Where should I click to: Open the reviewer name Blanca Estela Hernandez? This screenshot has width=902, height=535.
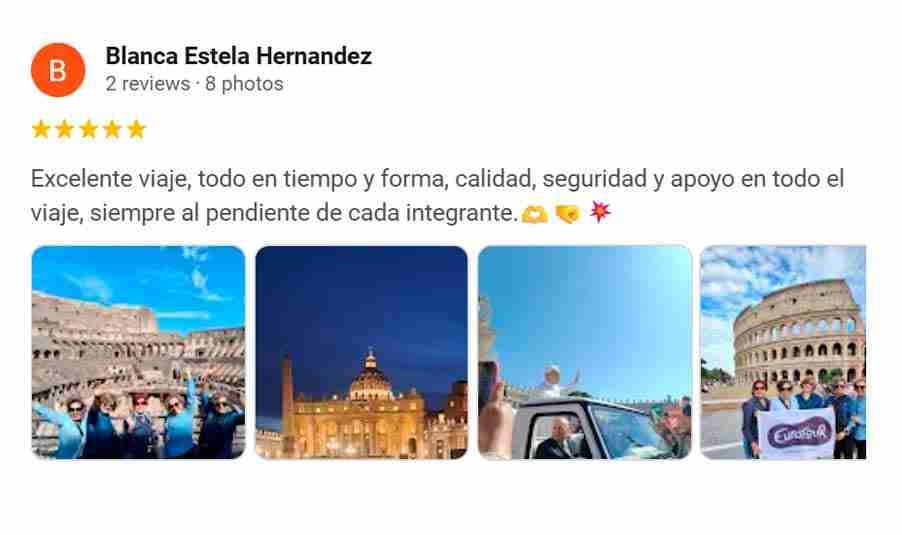click(x=238, y=56)
